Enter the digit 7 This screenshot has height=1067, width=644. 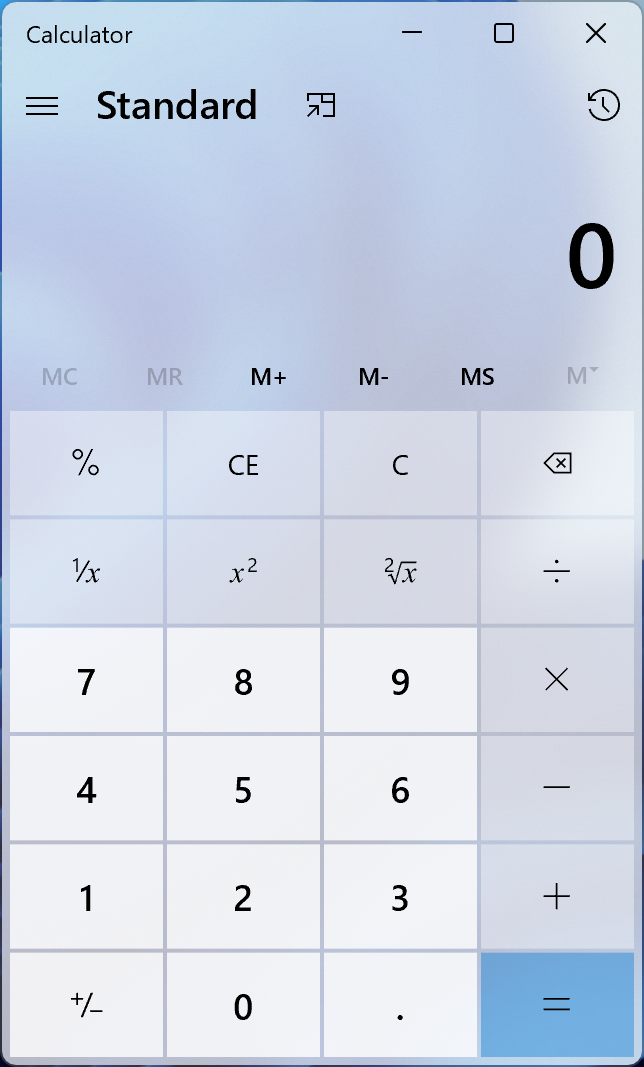coord(86,681)
